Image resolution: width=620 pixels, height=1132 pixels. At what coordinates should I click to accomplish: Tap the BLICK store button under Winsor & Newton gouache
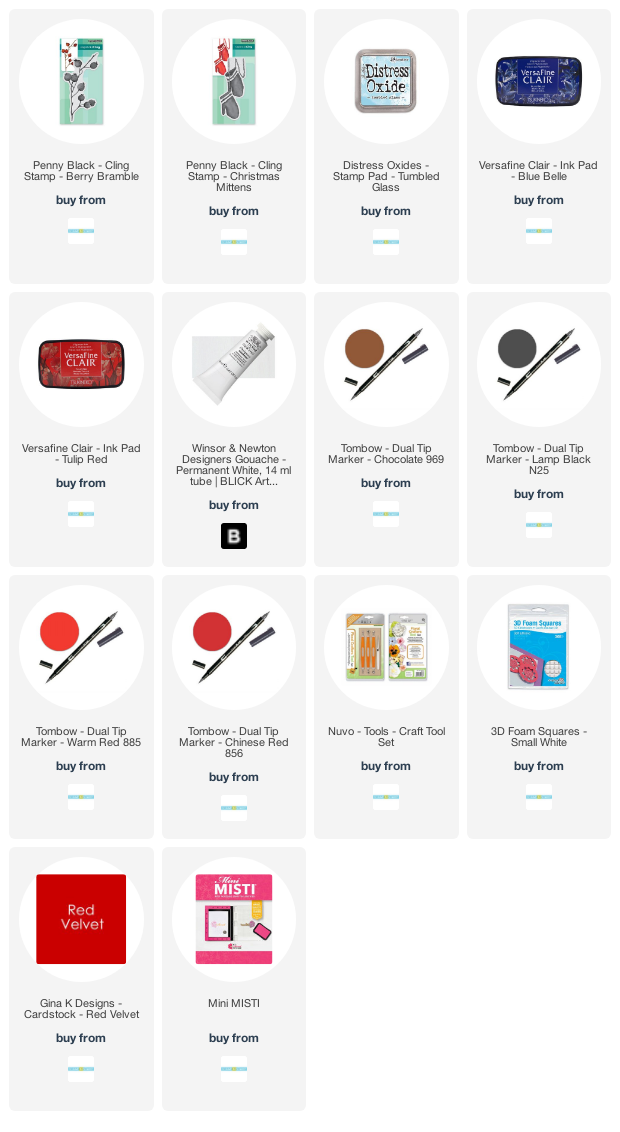click(x=234, y=536)
